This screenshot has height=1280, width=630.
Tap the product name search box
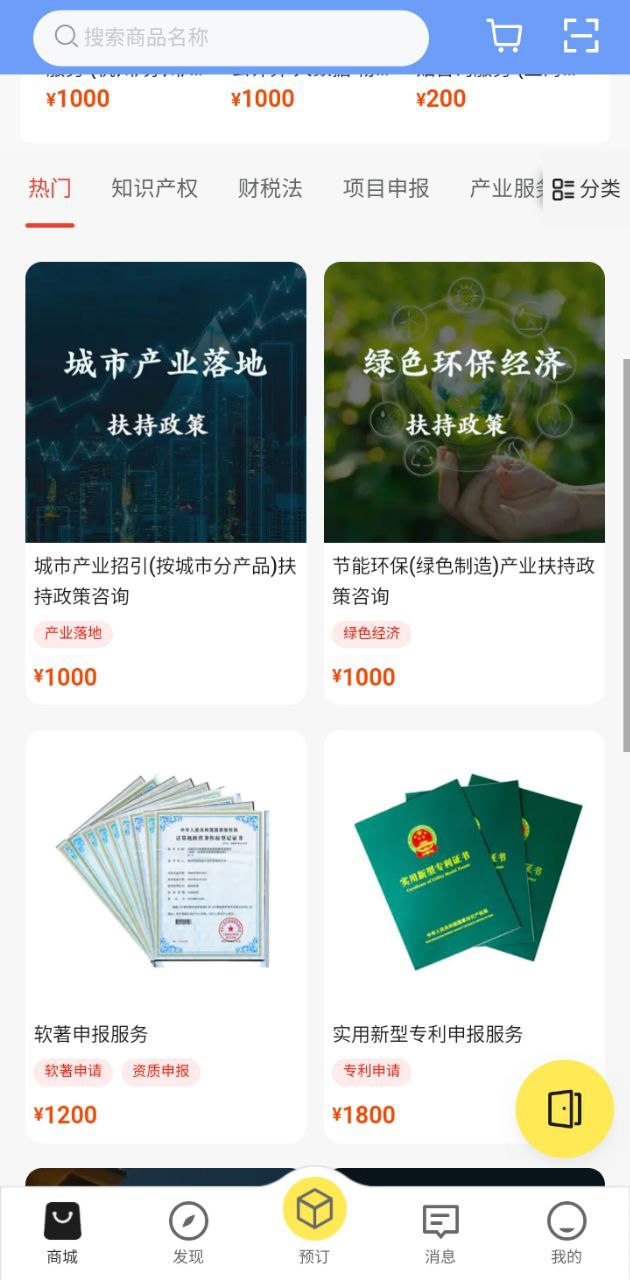(230, 38)
